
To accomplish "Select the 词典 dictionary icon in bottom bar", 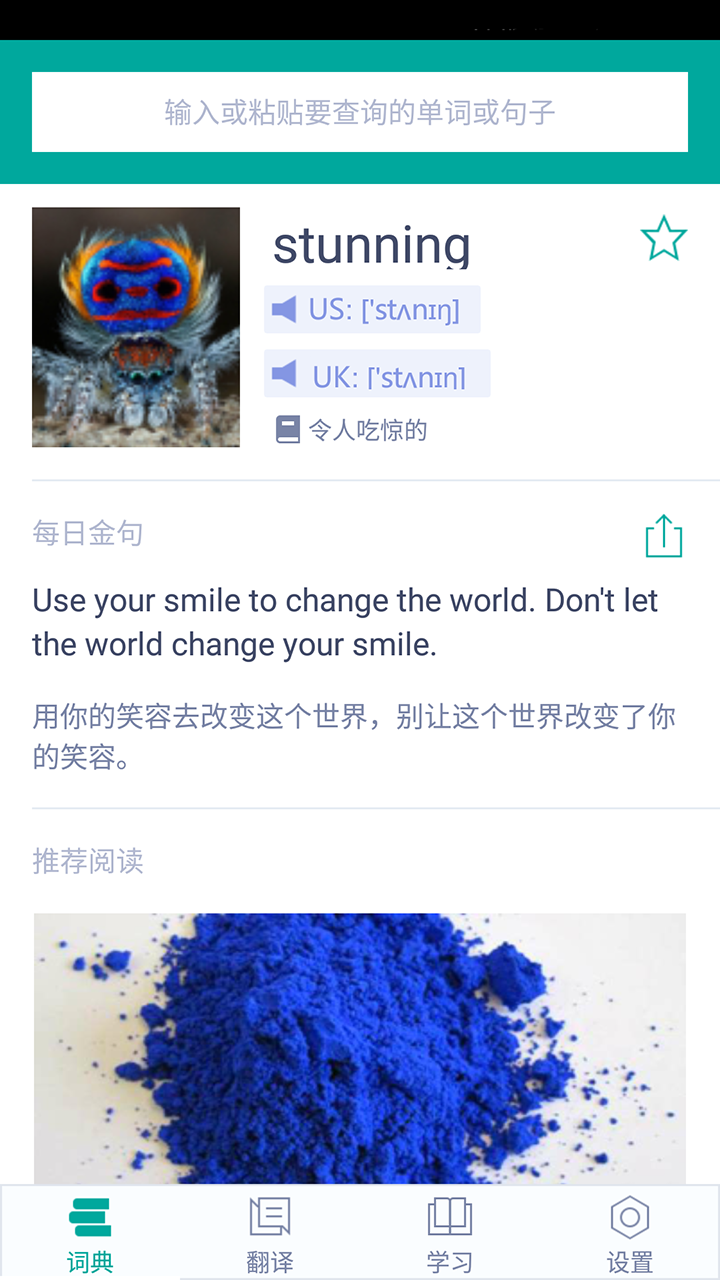I will pos(90,1215).
